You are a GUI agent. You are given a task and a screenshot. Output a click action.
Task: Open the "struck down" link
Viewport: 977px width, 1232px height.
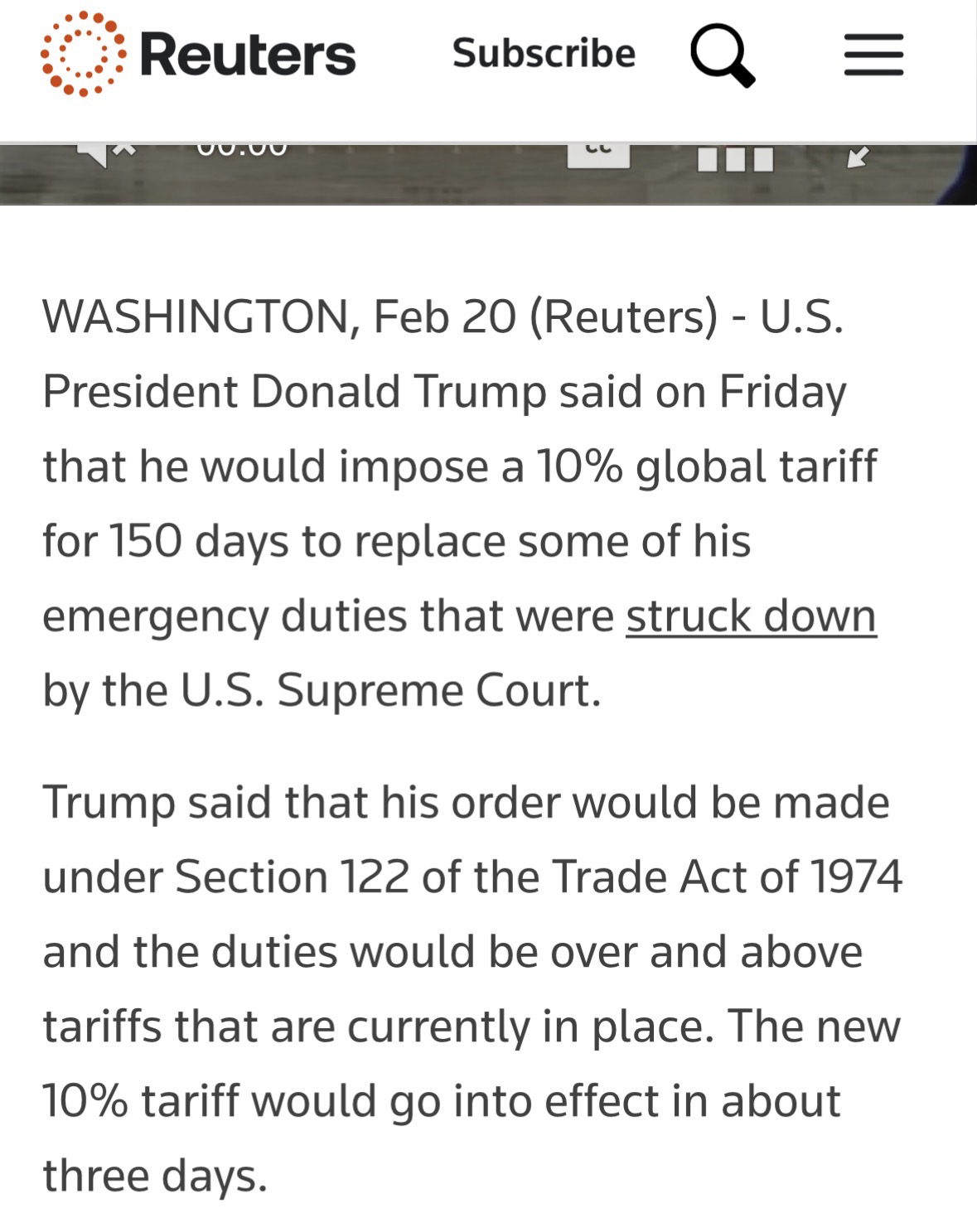point(751,616)
